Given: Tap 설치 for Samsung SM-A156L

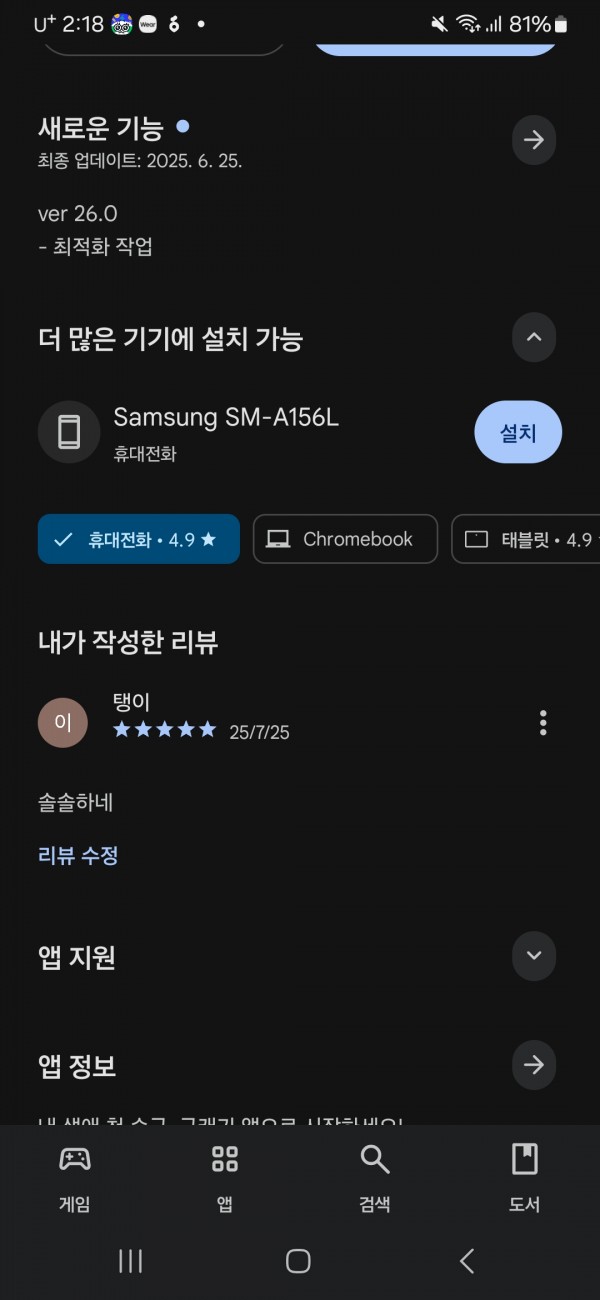Looking at the screenshot, I should pos(518,433).
